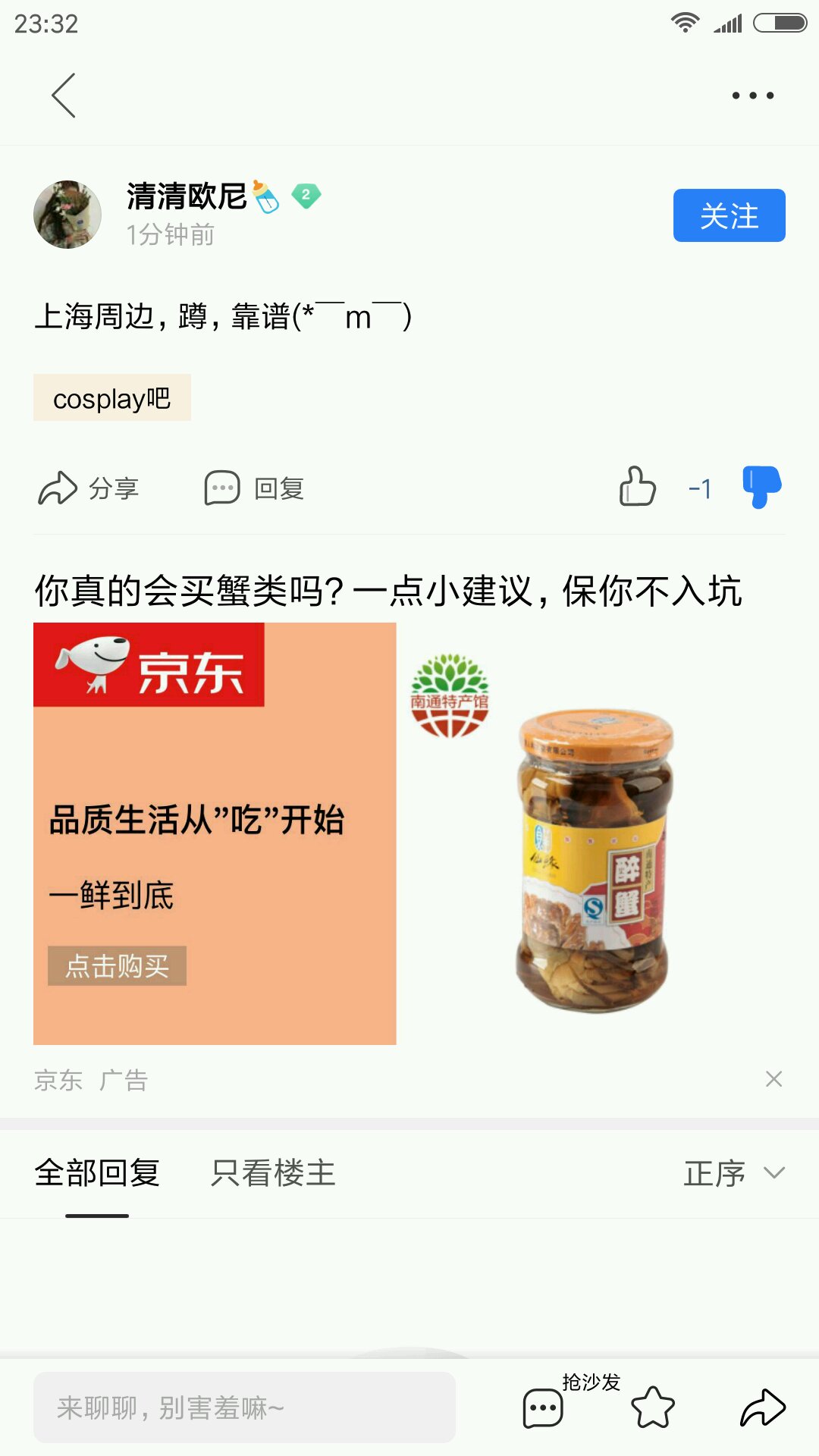Tap 分享 under the post
819x1456 pixels.
tap(89, 488)
